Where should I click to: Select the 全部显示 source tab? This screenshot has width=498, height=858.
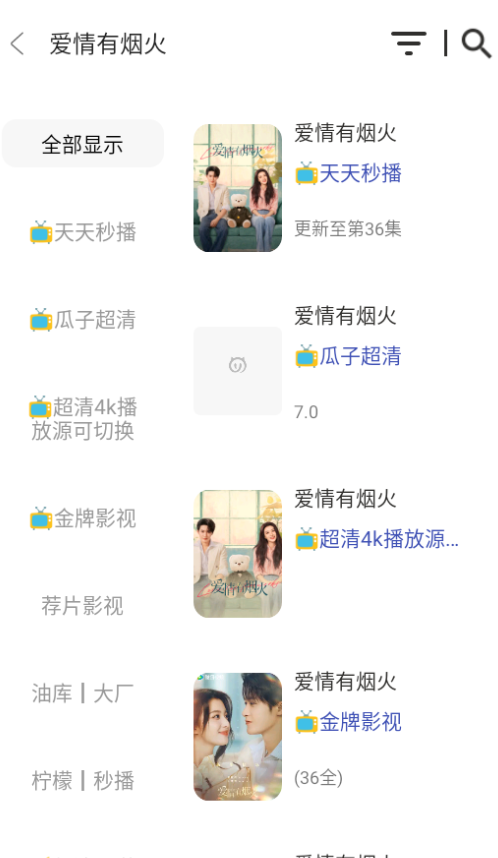coord(83,144)
